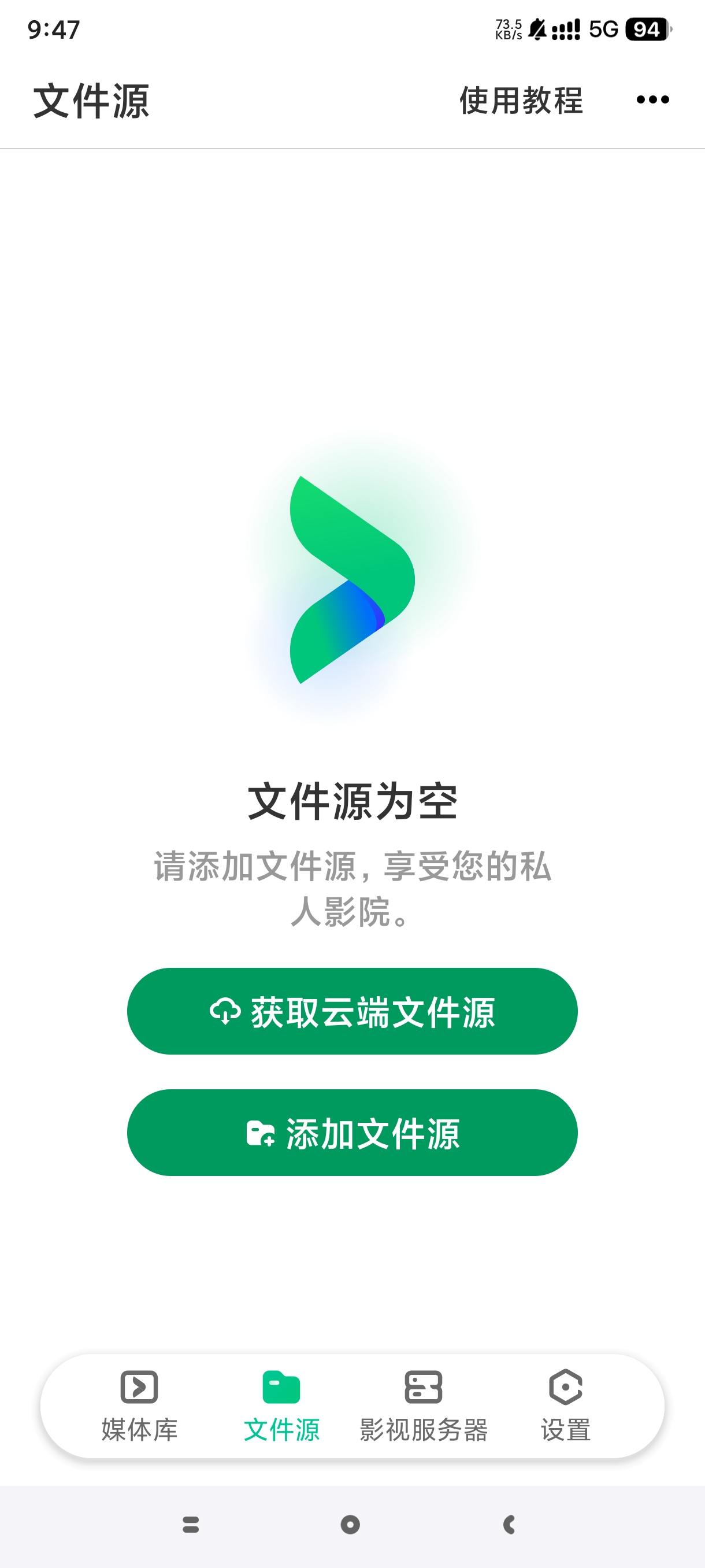Image resolution: width=705 pixels, height=1568 pixels.
Task: Tap the battery indicator showing 94
Action: click(647, 28)
